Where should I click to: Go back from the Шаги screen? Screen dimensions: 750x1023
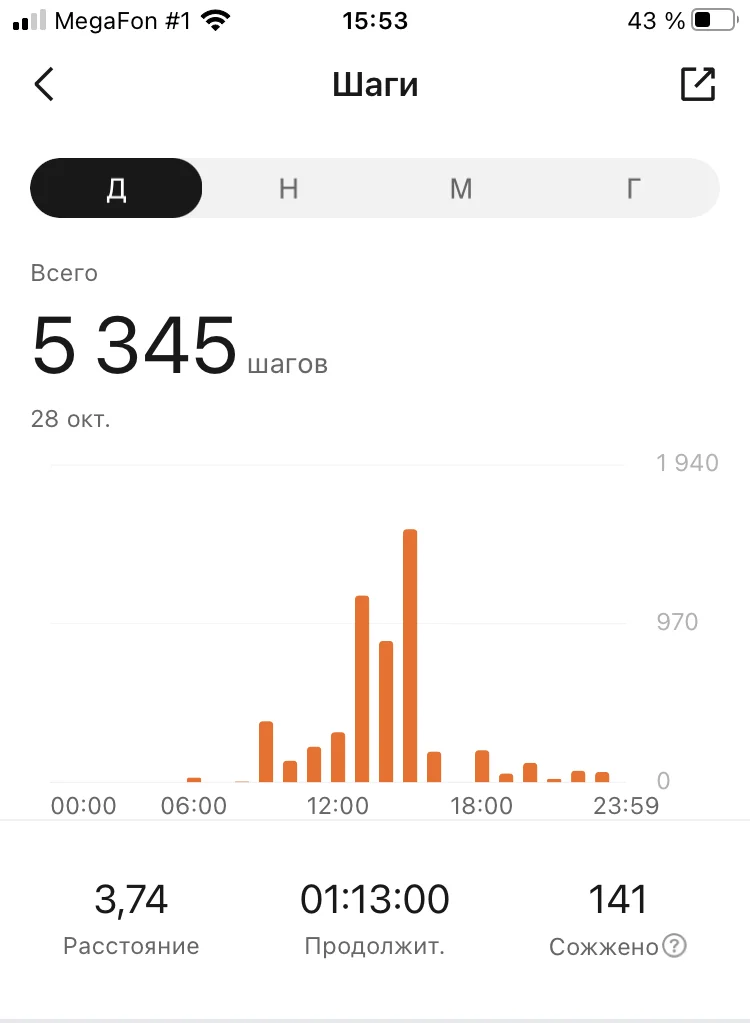[x=44, y=85]
